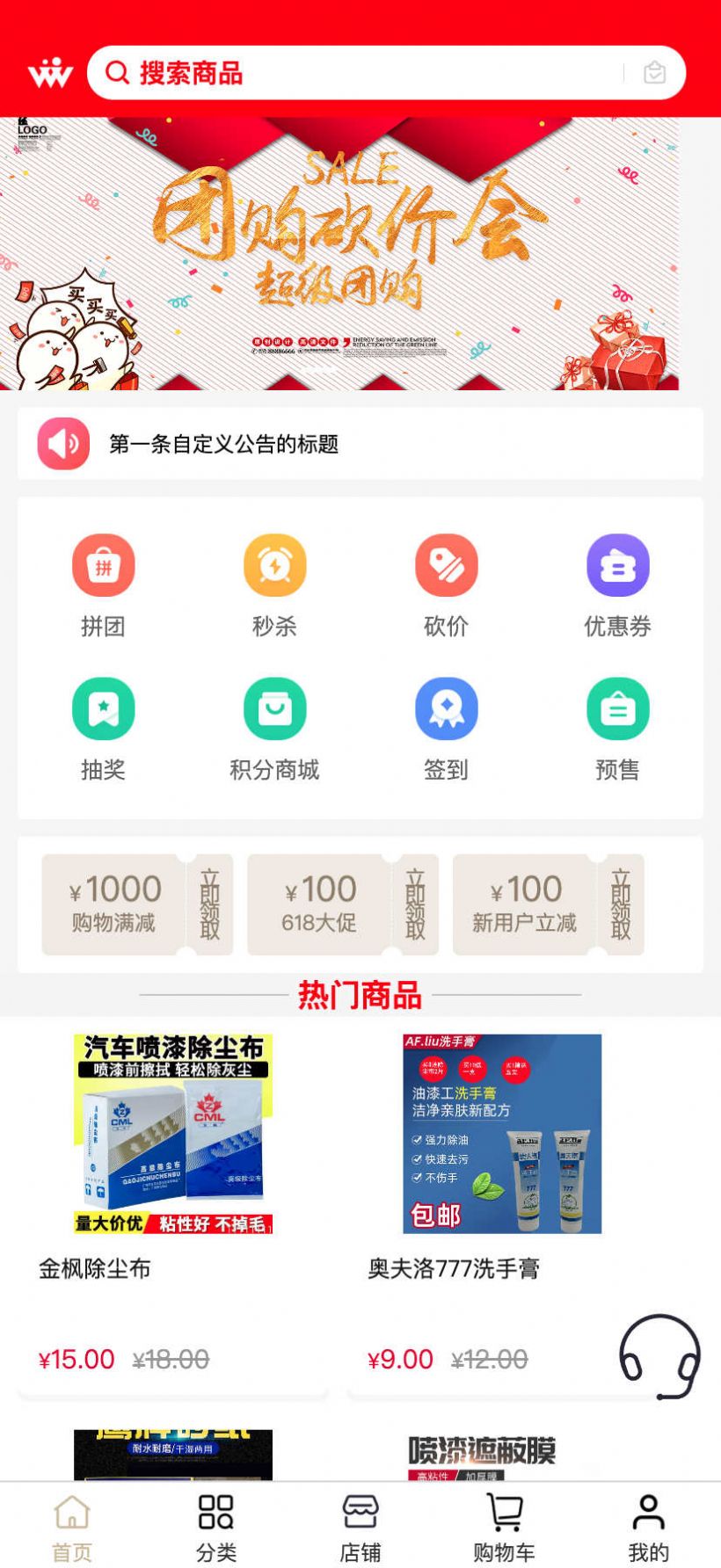Click the announcement speaker icon
The width and height of the screenshot is (721, 1568).
pyautogui.click(x=62, y=446)
